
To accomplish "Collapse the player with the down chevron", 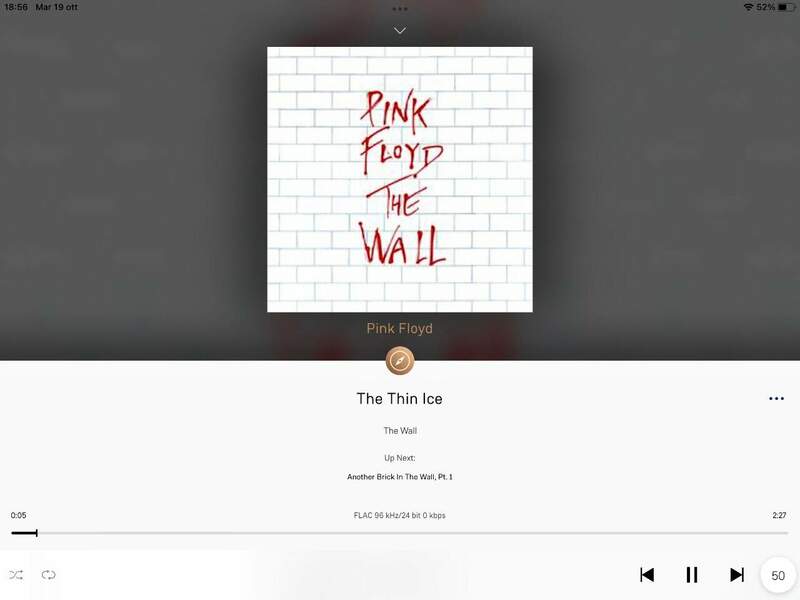I will pos(400,31).
